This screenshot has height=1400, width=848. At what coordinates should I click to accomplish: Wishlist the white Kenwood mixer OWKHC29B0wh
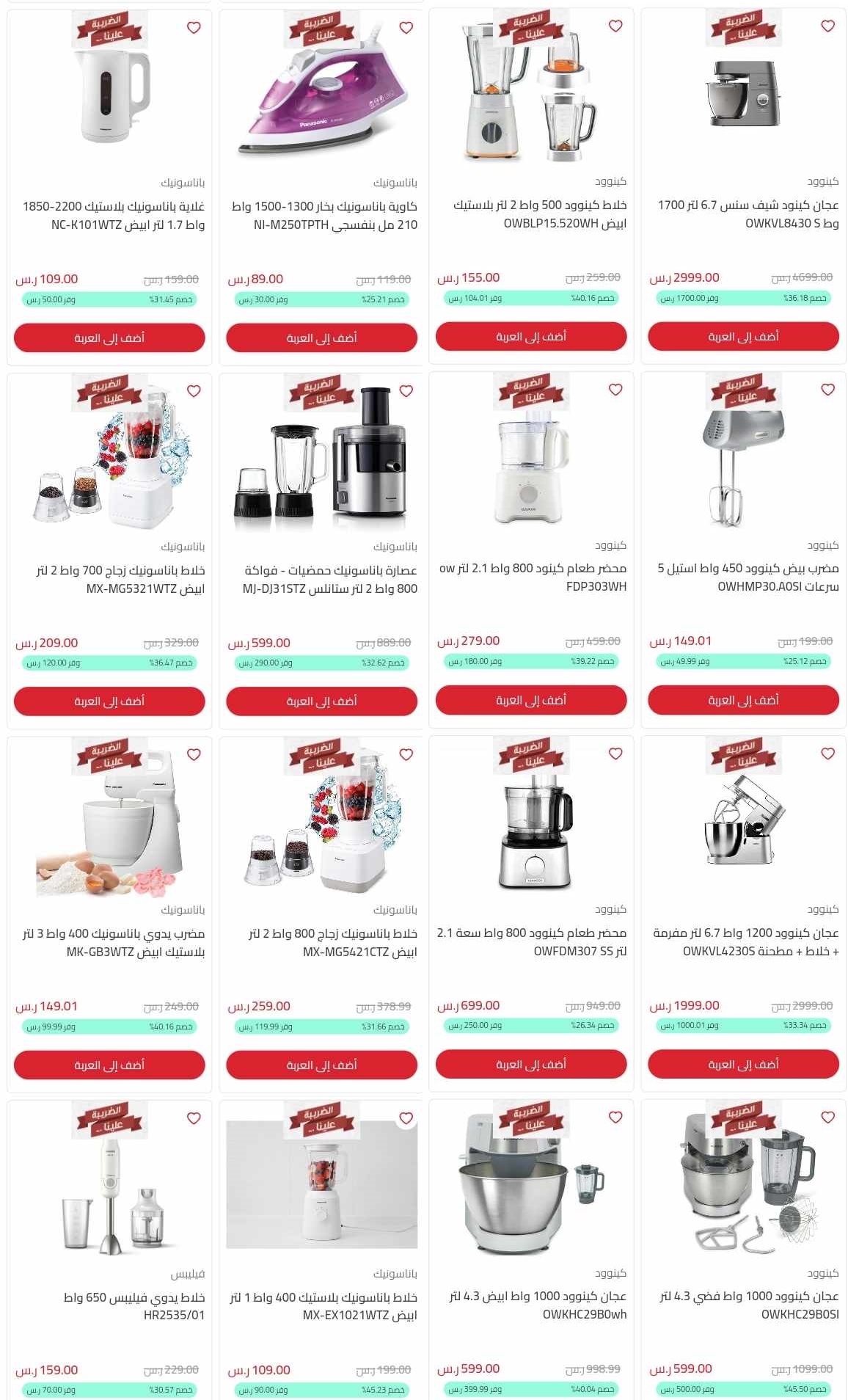(615, 1116)
